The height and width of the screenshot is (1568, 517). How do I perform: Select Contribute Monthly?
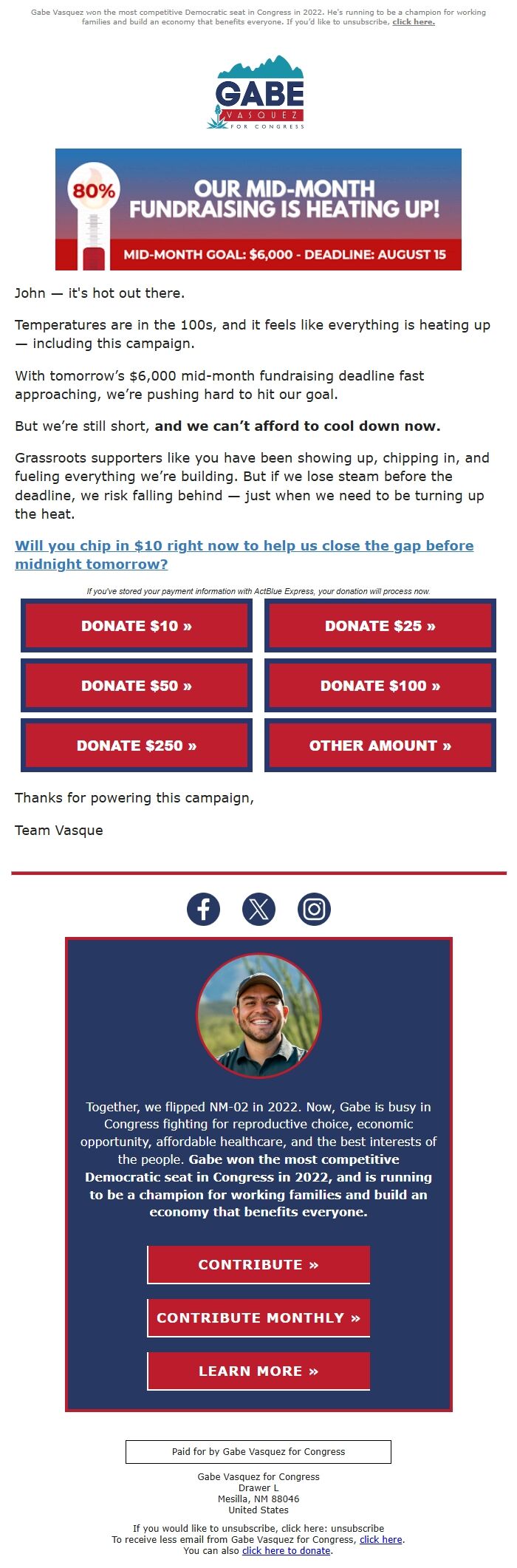pos(258,1318)
